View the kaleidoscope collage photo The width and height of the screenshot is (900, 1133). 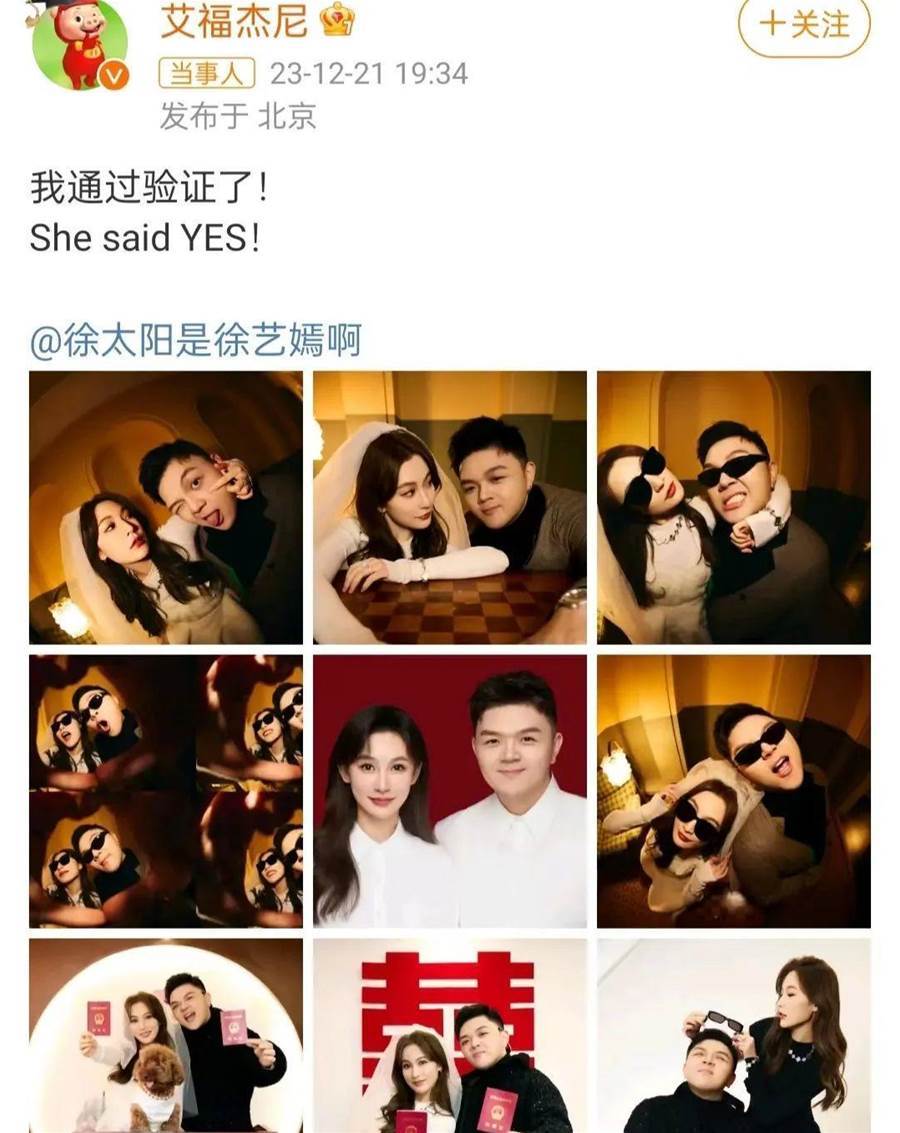[165, 791]
